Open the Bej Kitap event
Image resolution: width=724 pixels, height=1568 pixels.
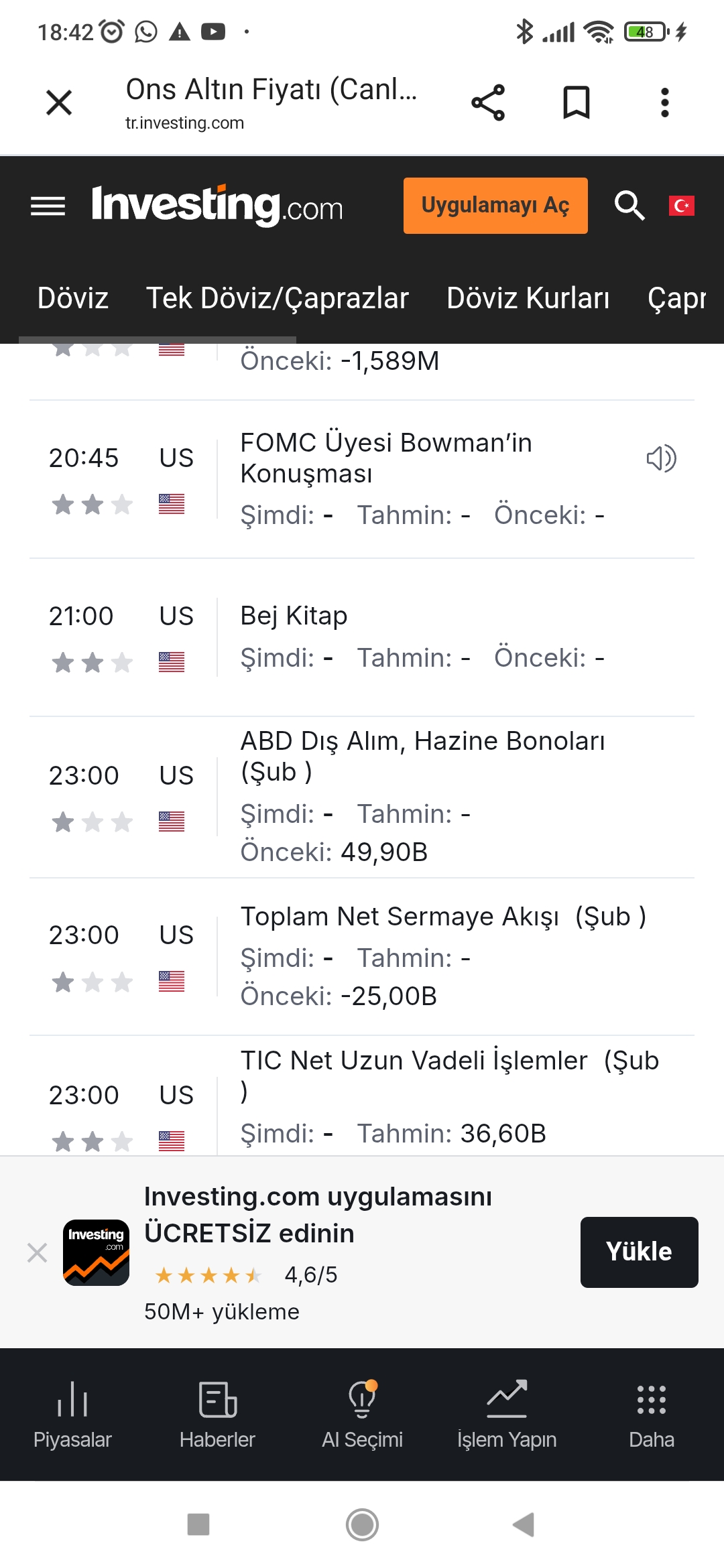[x=294, y=616]
